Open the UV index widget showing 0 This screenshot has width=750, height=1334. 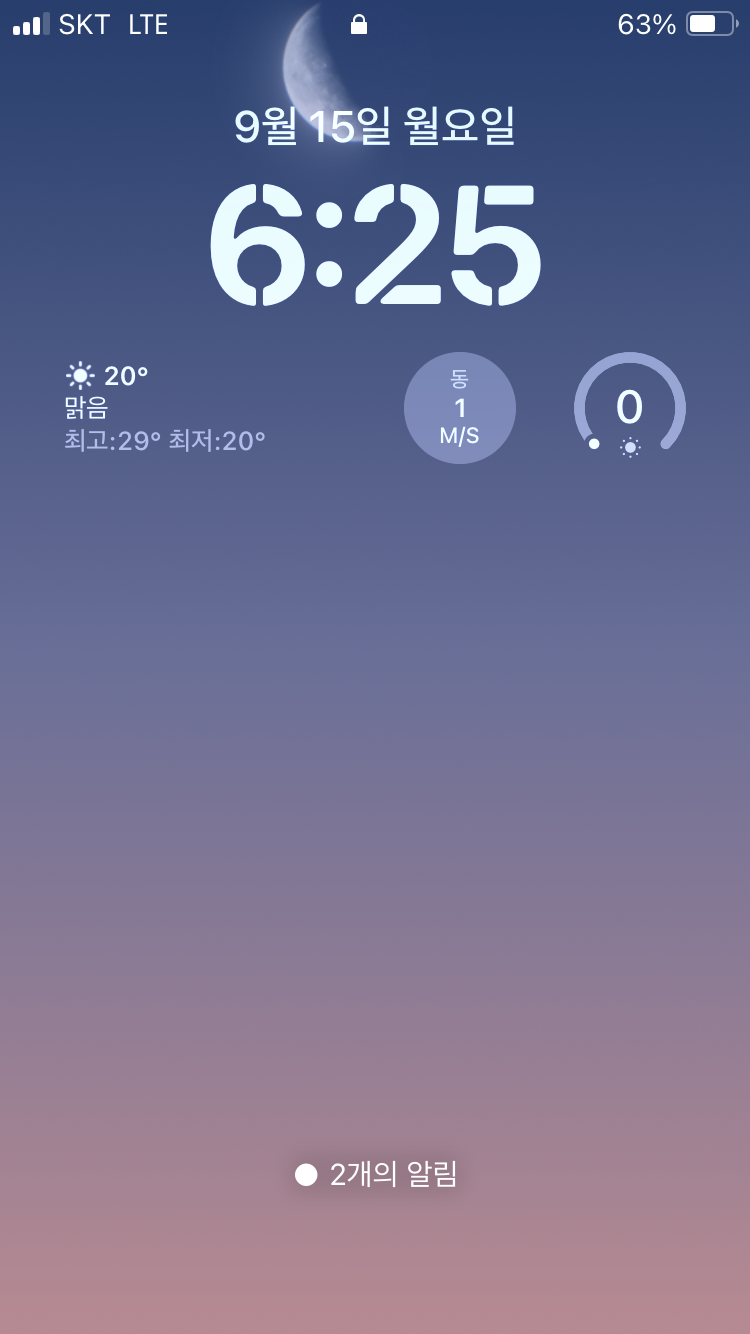(630, 408)
